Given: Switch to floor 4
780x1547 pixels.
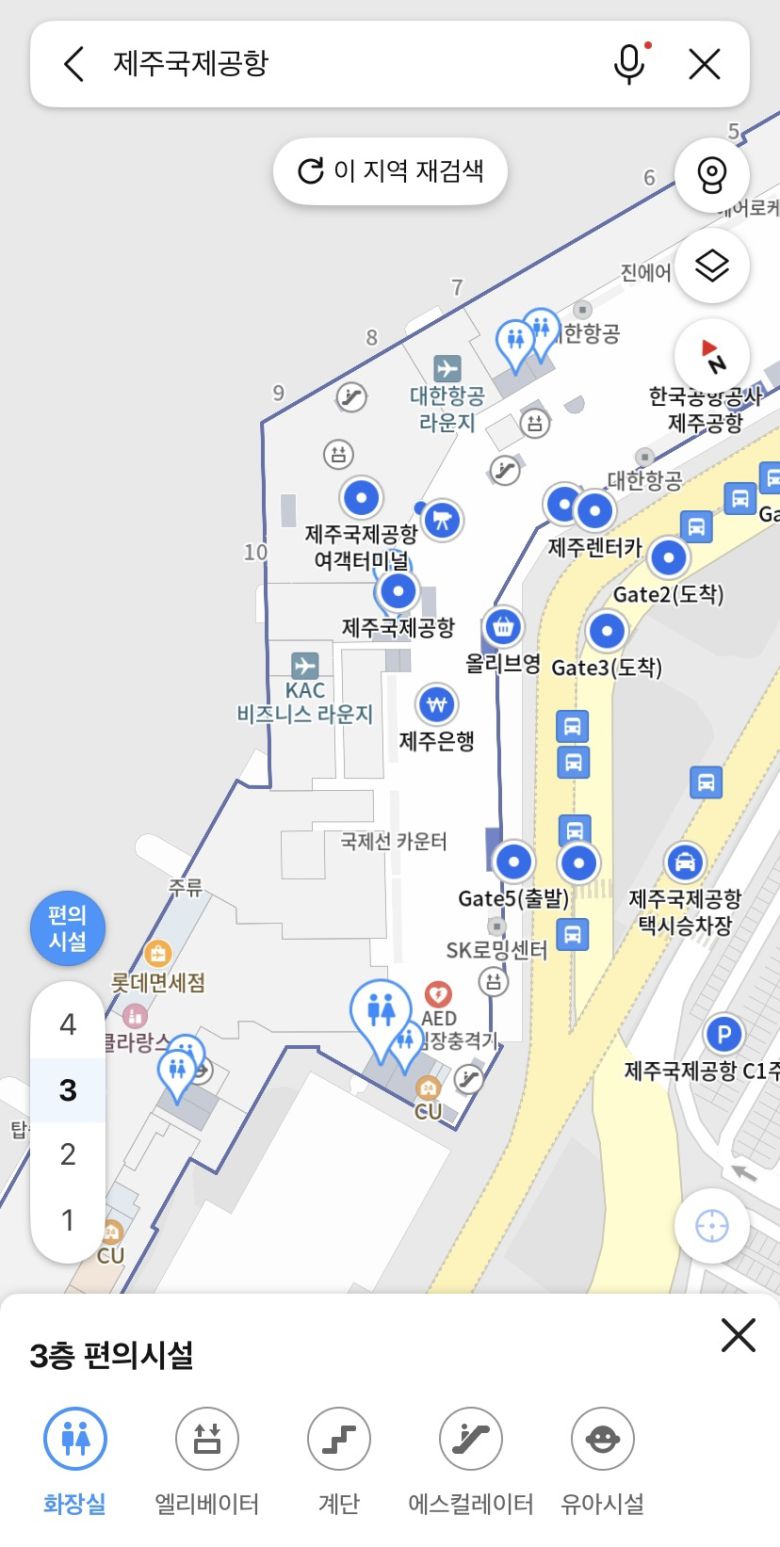Looking at the screenshot, I should 67,1024.
